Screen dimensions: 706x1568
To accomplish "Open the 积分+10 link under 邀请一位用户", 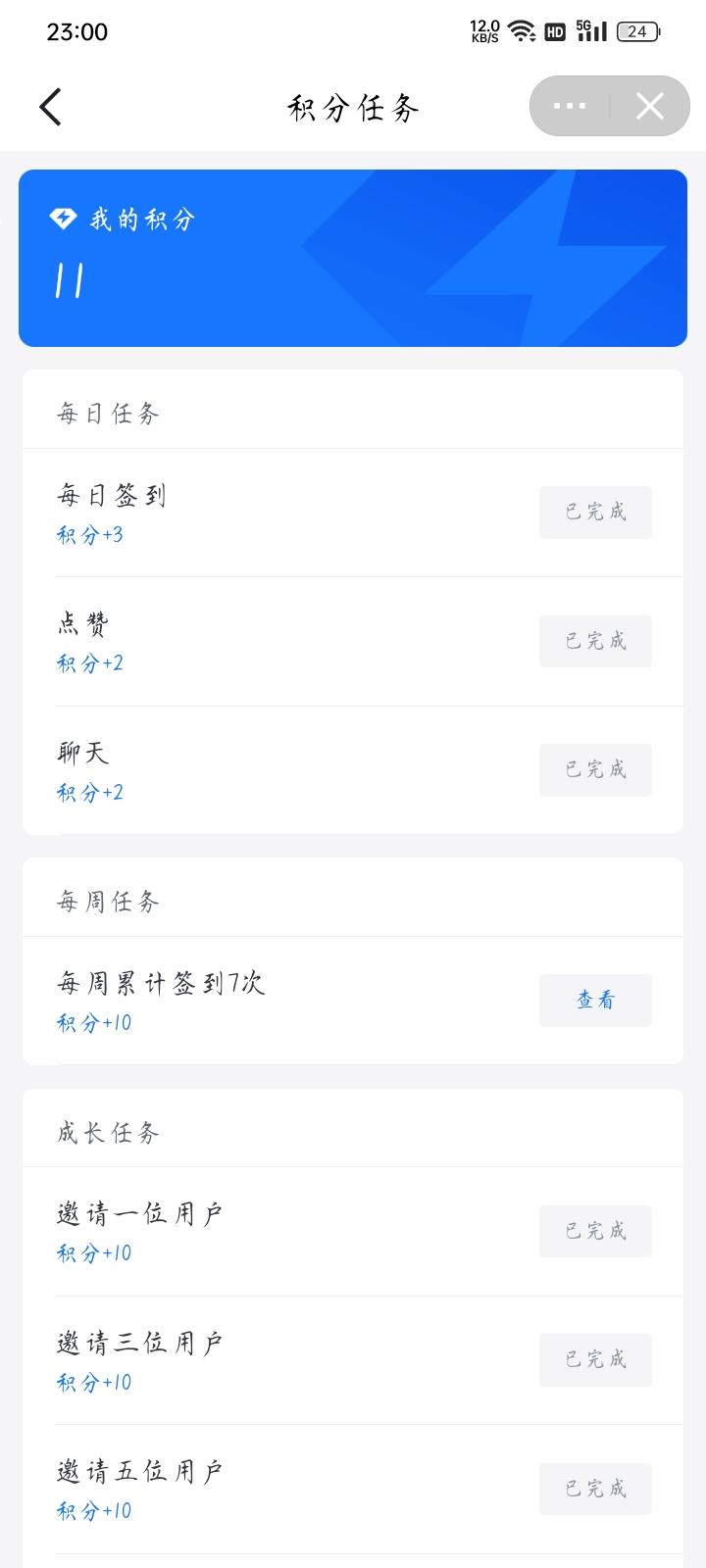I will [93, 1252].
